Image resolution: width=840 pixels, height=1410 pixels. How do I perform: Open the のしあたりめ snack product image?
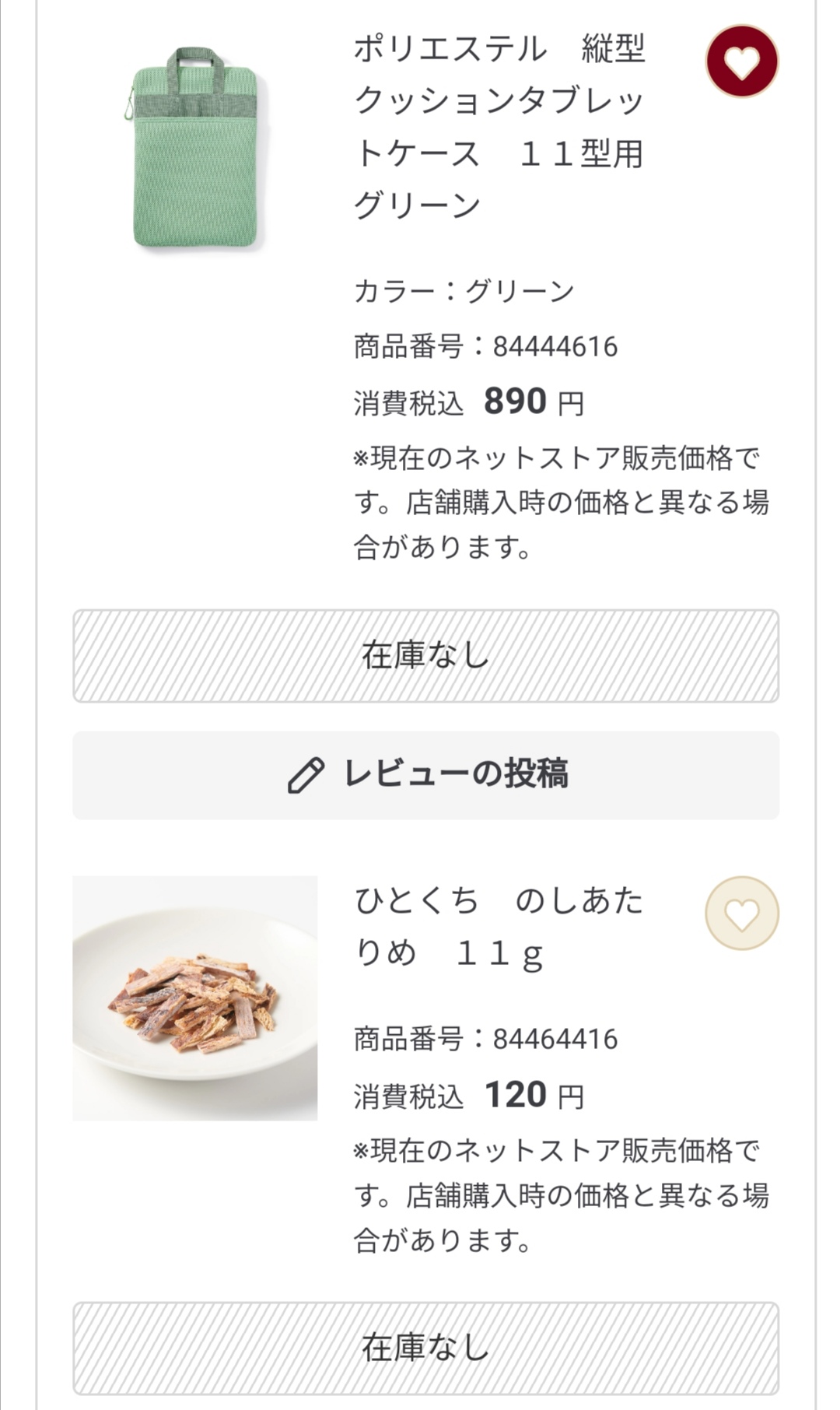click(195, 998)
